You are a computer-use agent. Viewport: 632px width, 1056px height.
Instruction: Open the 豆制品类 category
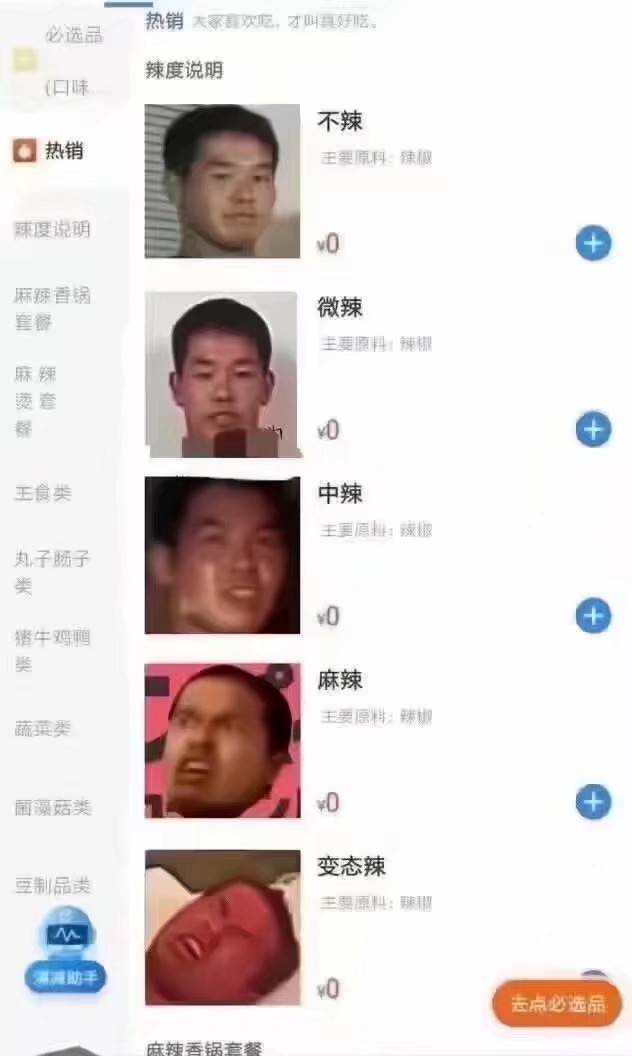pos(52,885)
